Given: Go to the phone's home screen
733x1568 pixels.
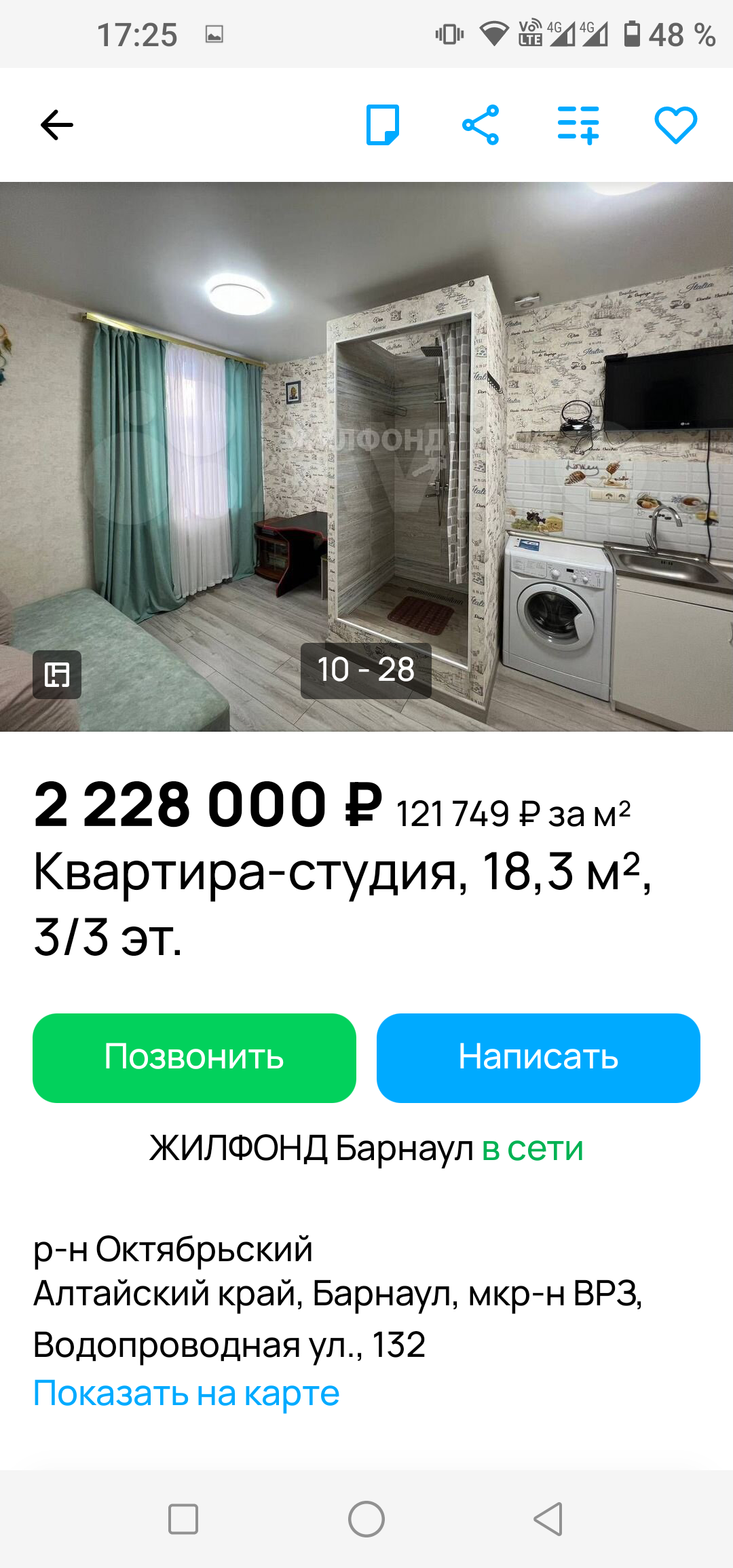Looking at the screenshot, I should [366, 1519].
